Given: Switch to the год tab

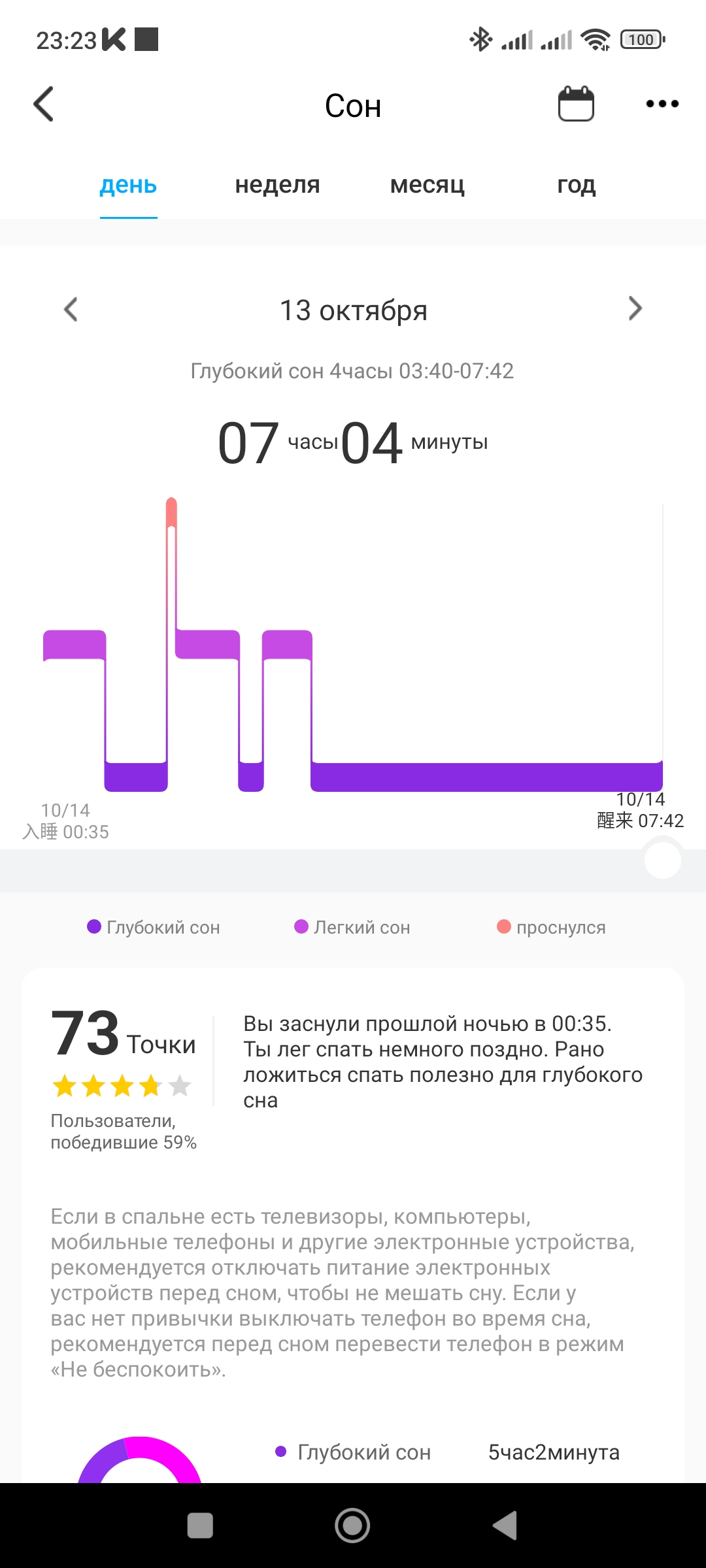Looking at the screenshot, I should pos(576,186).
